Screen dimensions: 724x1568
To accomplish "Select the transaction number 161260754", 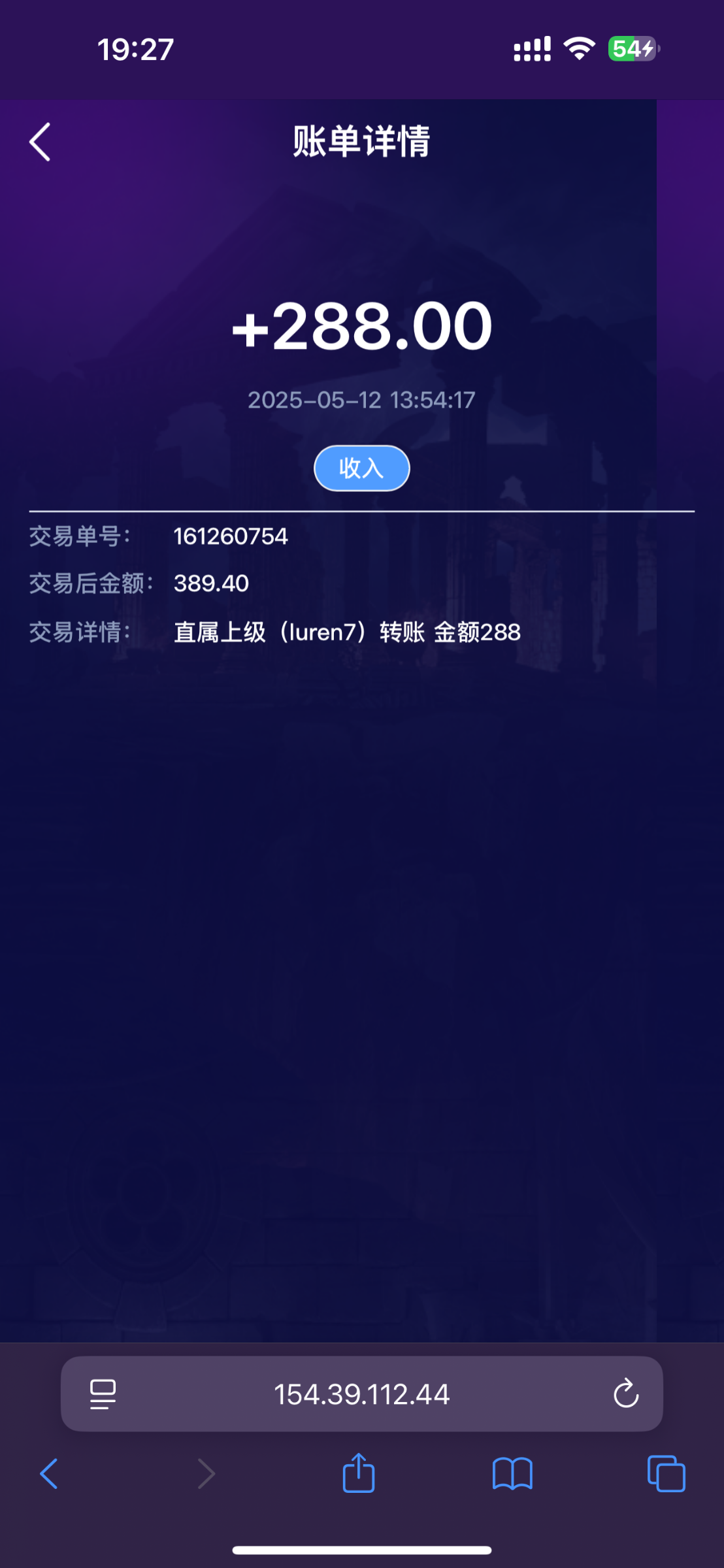I will coord(231,536).
